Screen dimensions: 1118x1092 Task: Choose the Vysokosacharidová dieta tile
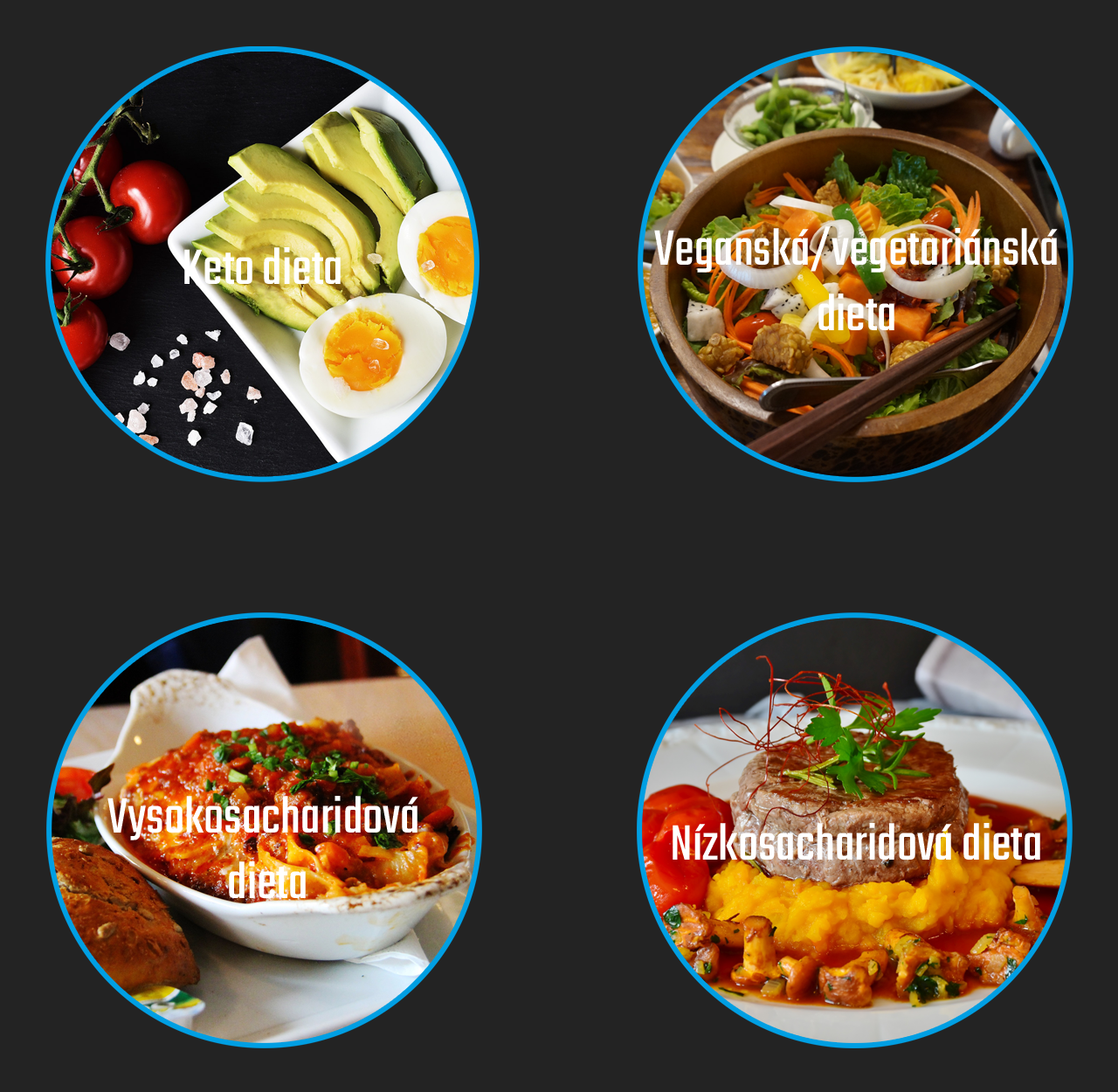tap(264, 830)
